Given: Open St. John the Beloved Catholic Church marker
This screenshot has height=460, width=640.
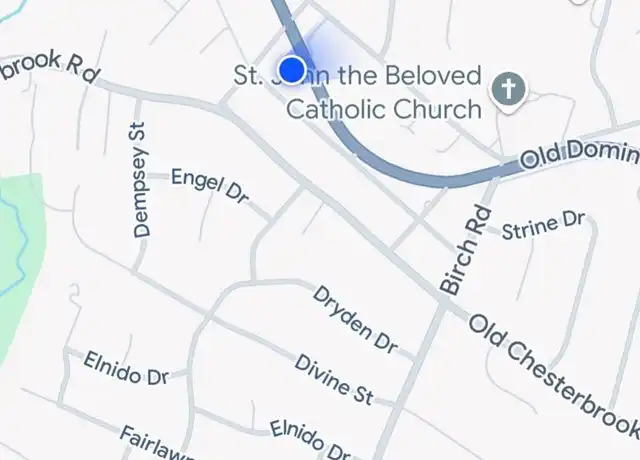Looking at the screenshot, I should pos(509,91).
